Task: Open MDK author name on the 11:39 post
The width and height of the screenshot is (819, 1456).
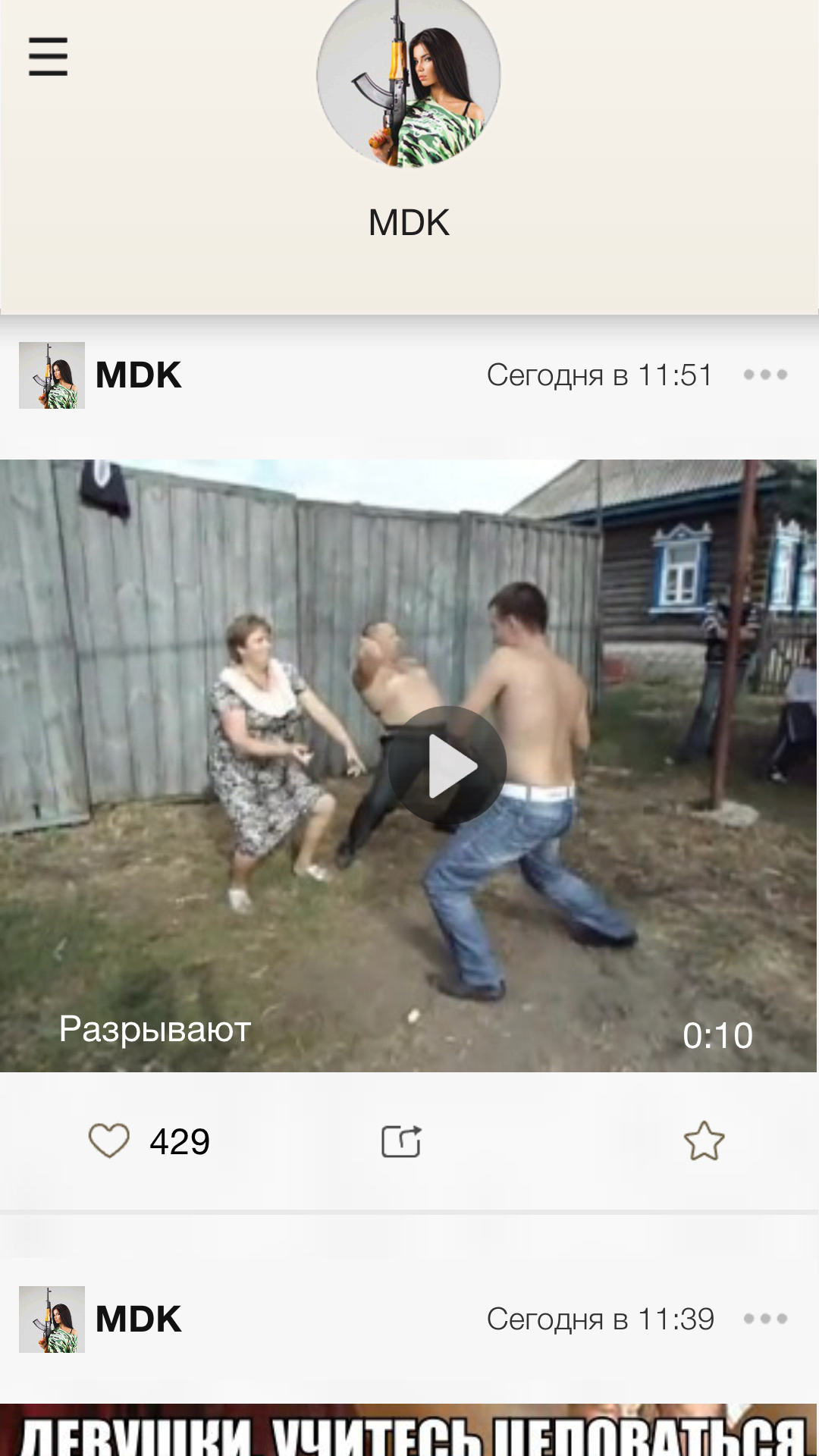Action: click(138, 1319)
